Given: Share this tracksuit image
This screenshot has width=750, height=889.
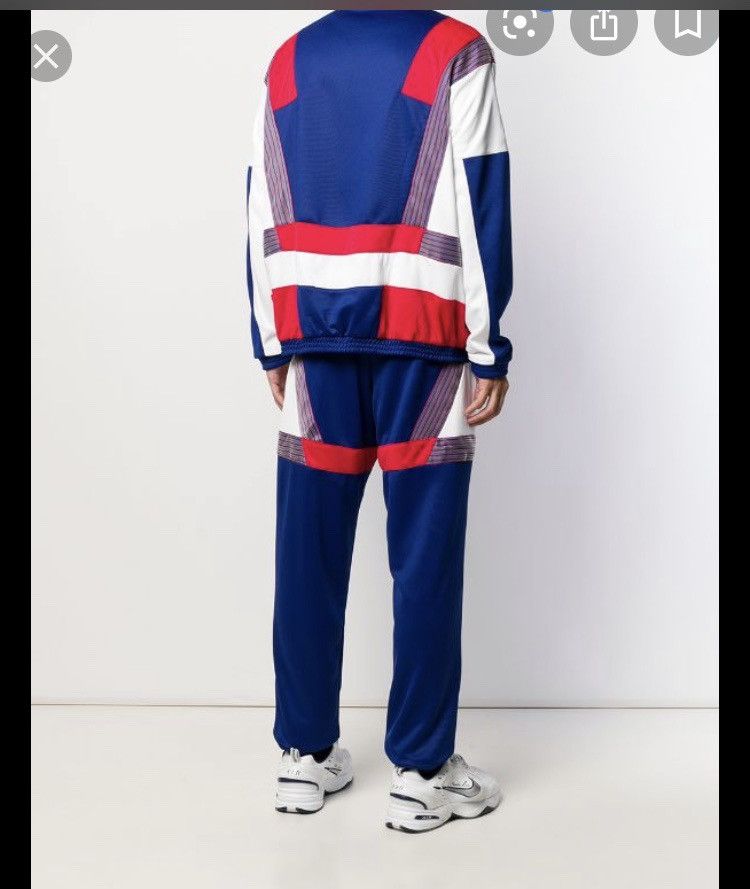Looking at the screenshot, I should 603,24.
